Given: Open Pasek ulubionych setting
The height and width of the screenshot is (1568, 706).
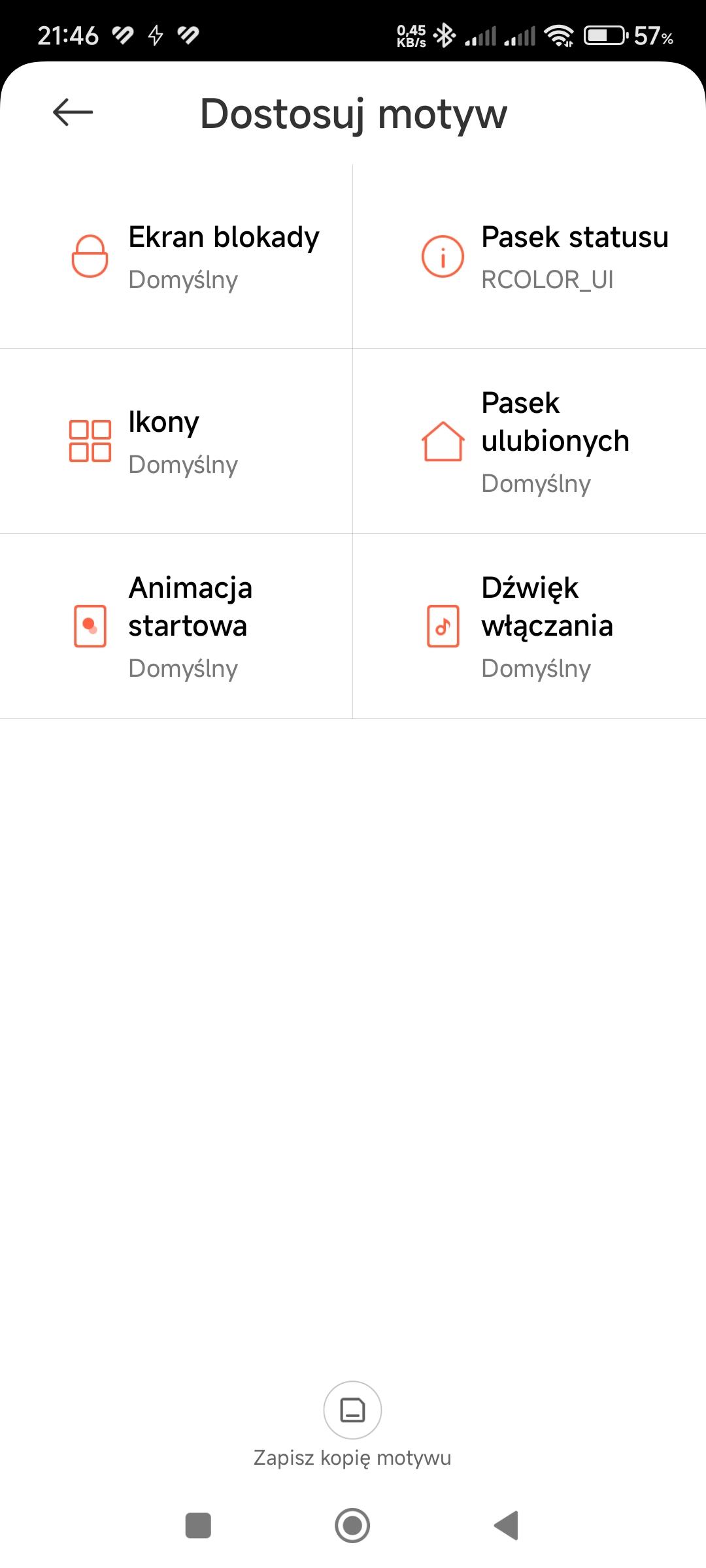Looking at the screenshot, I should click(529, 441).
